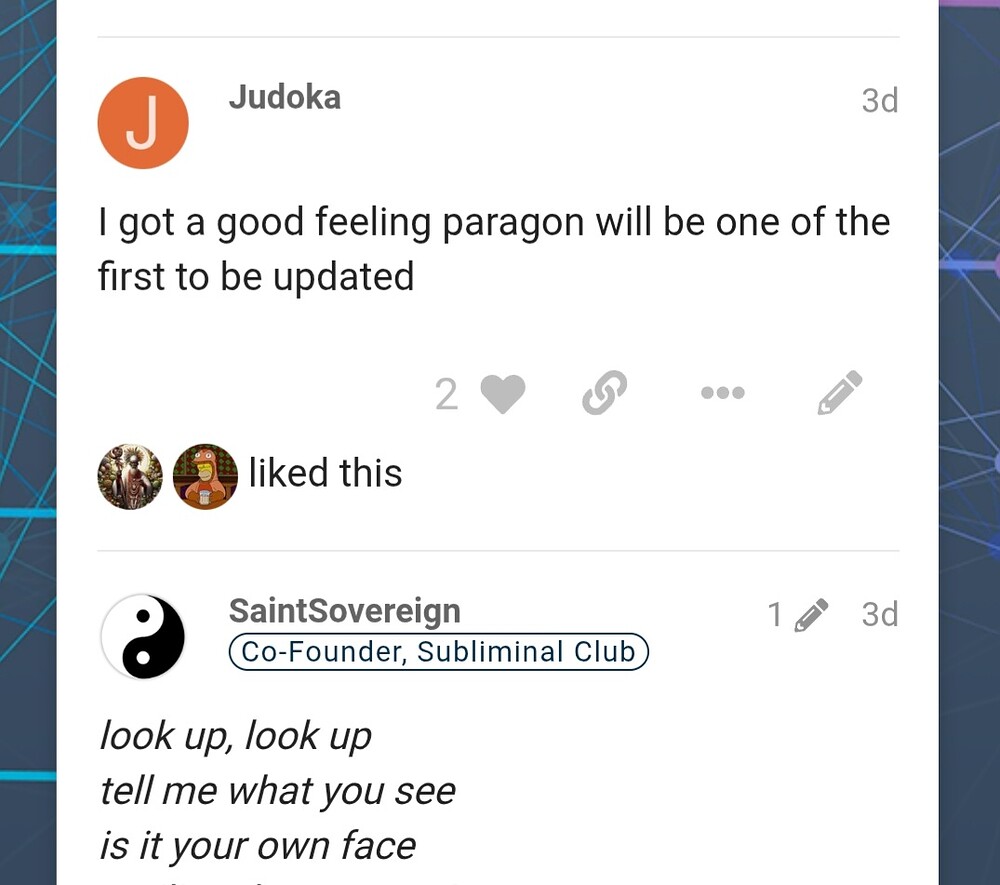Tap the Co-Founder, Subliminal Club badge

tap(439, 652)
